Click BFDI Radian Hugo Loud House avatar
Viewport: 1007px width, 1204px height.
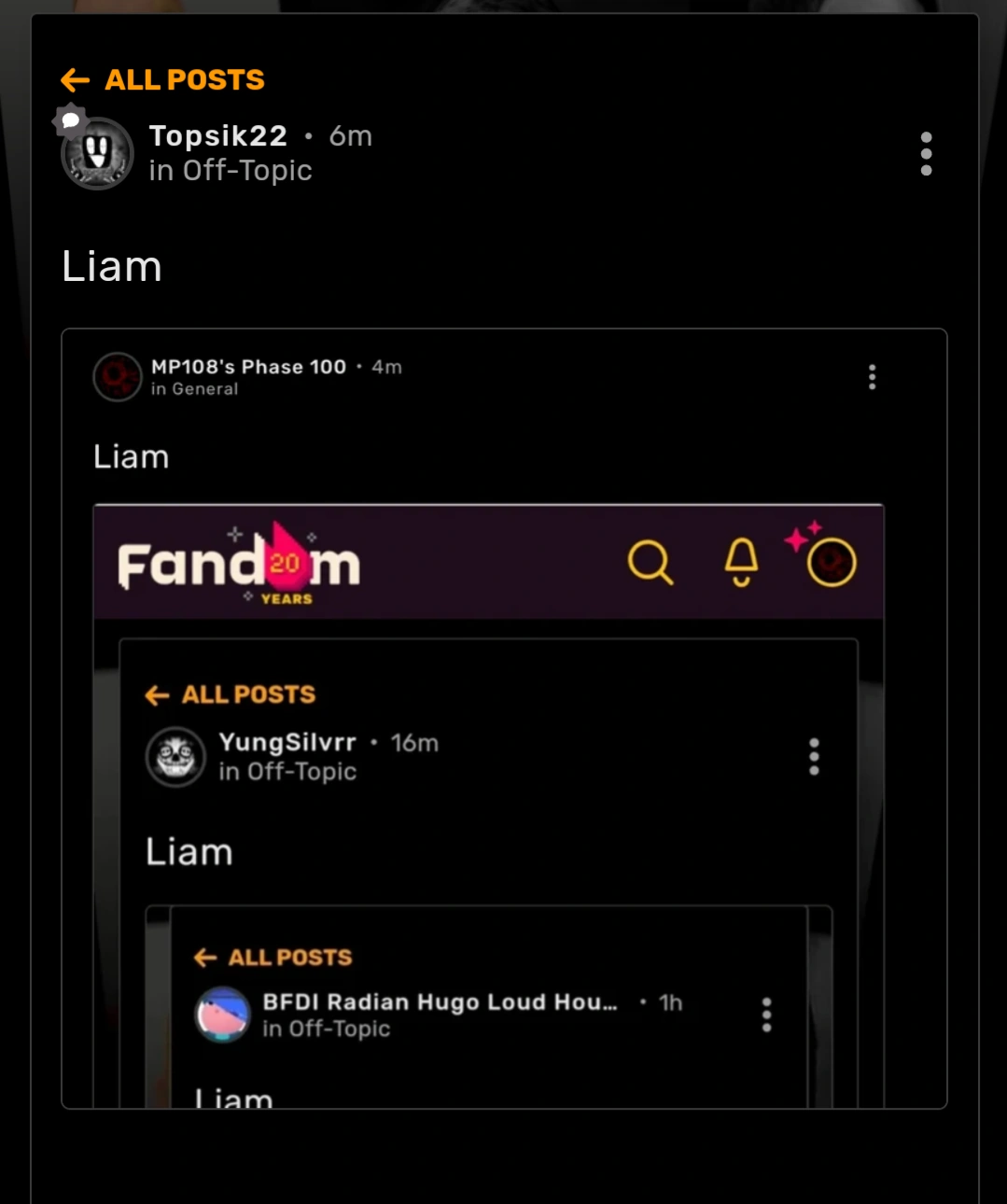tap(221, 1015)
